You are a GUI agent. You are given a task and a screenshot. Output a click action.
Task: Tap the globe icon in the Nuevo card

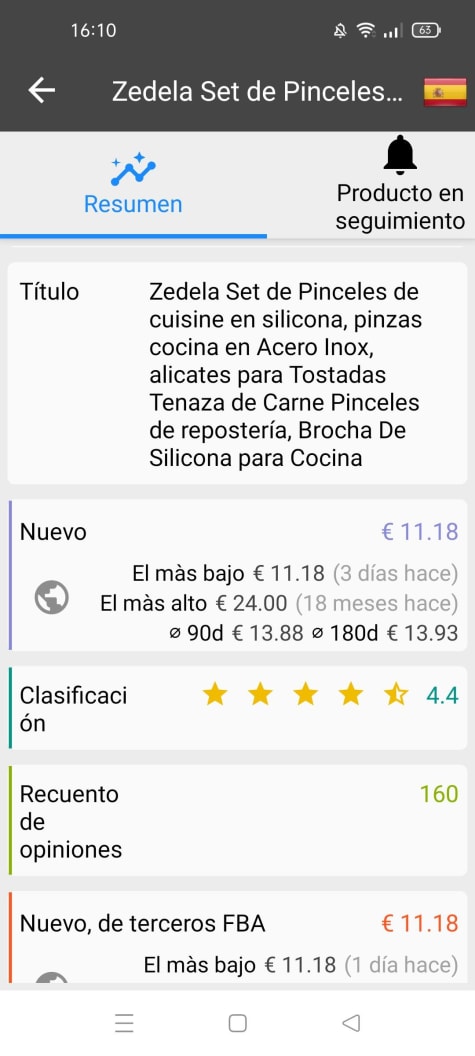point(52,597)
